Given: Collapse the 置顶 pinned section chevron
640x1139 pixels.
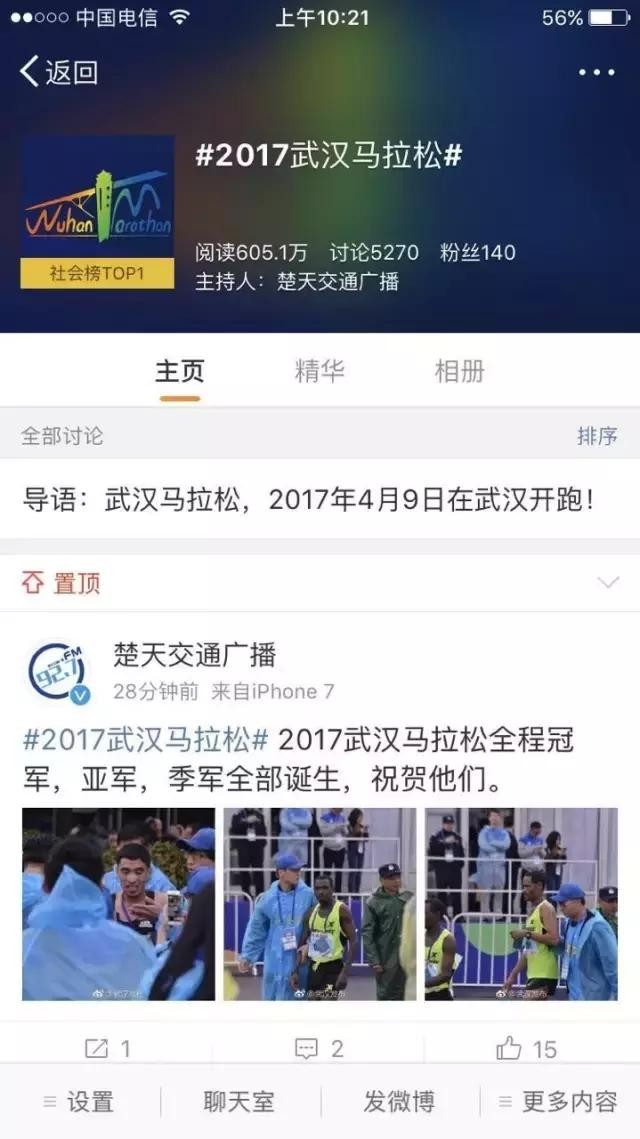Looking at the screenshot, I should (x=607, y=583).
